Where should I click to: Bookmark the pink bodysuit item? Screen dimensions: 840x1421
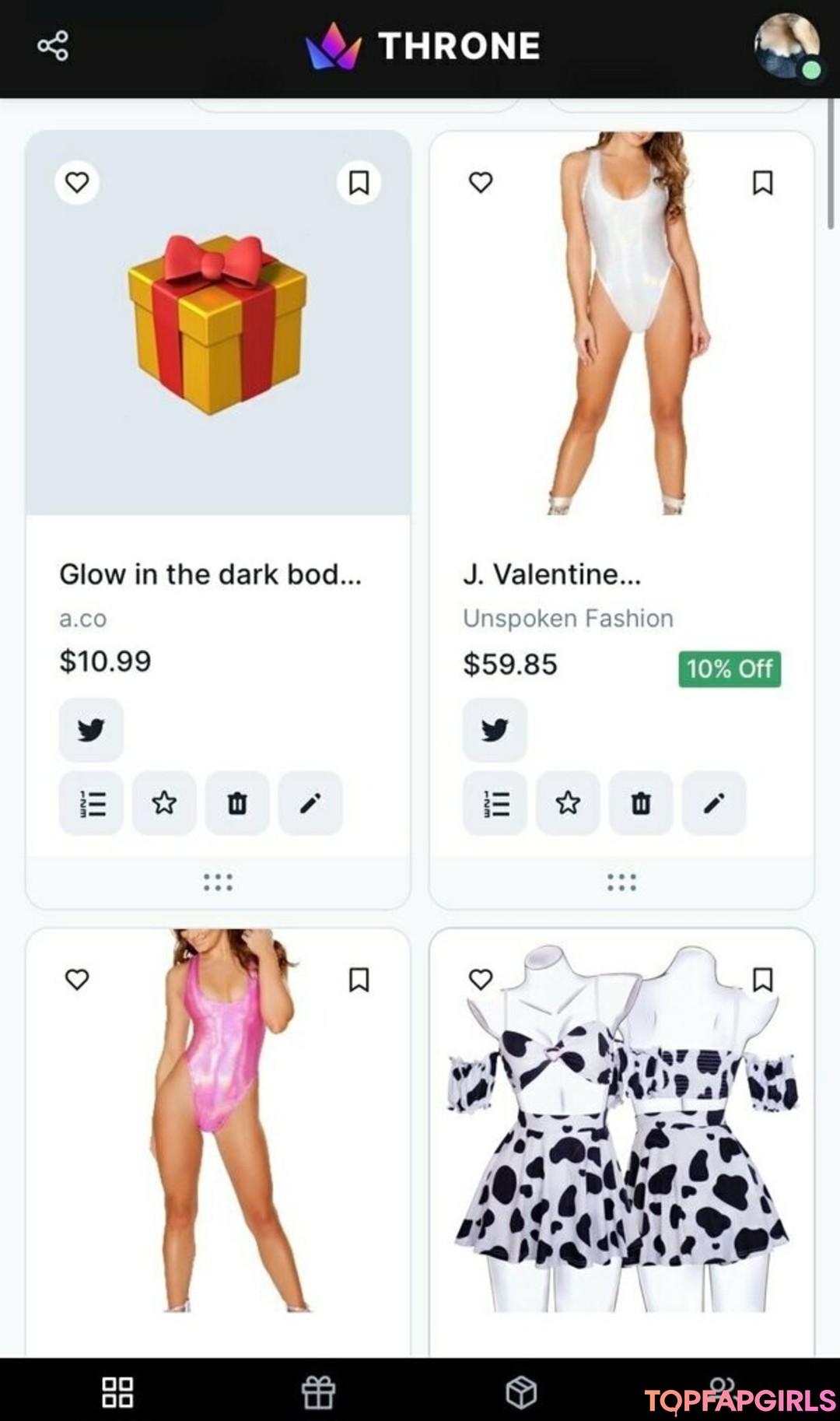click(x=359, y=980)
